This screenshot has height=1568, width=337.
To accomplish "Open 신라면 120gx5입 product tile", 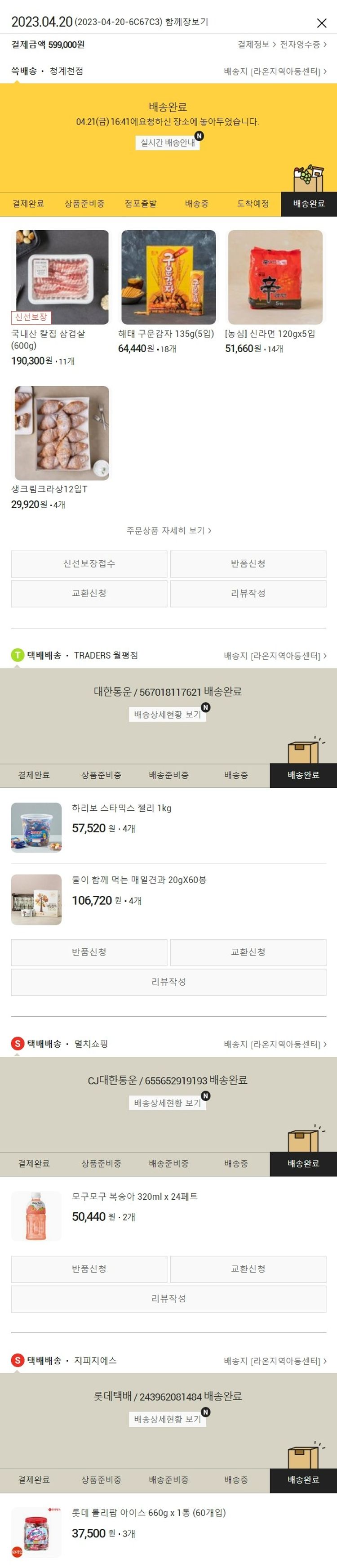I will click(x=275, y=277).
